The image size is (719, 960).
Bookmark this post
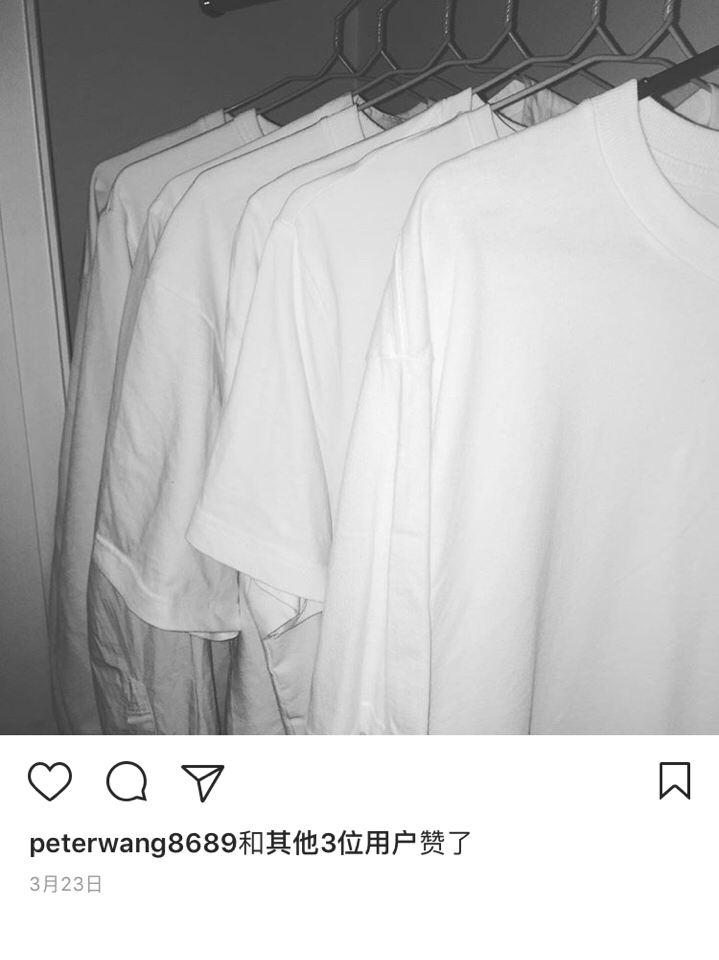pyautogui.click(x=675, y=781)
